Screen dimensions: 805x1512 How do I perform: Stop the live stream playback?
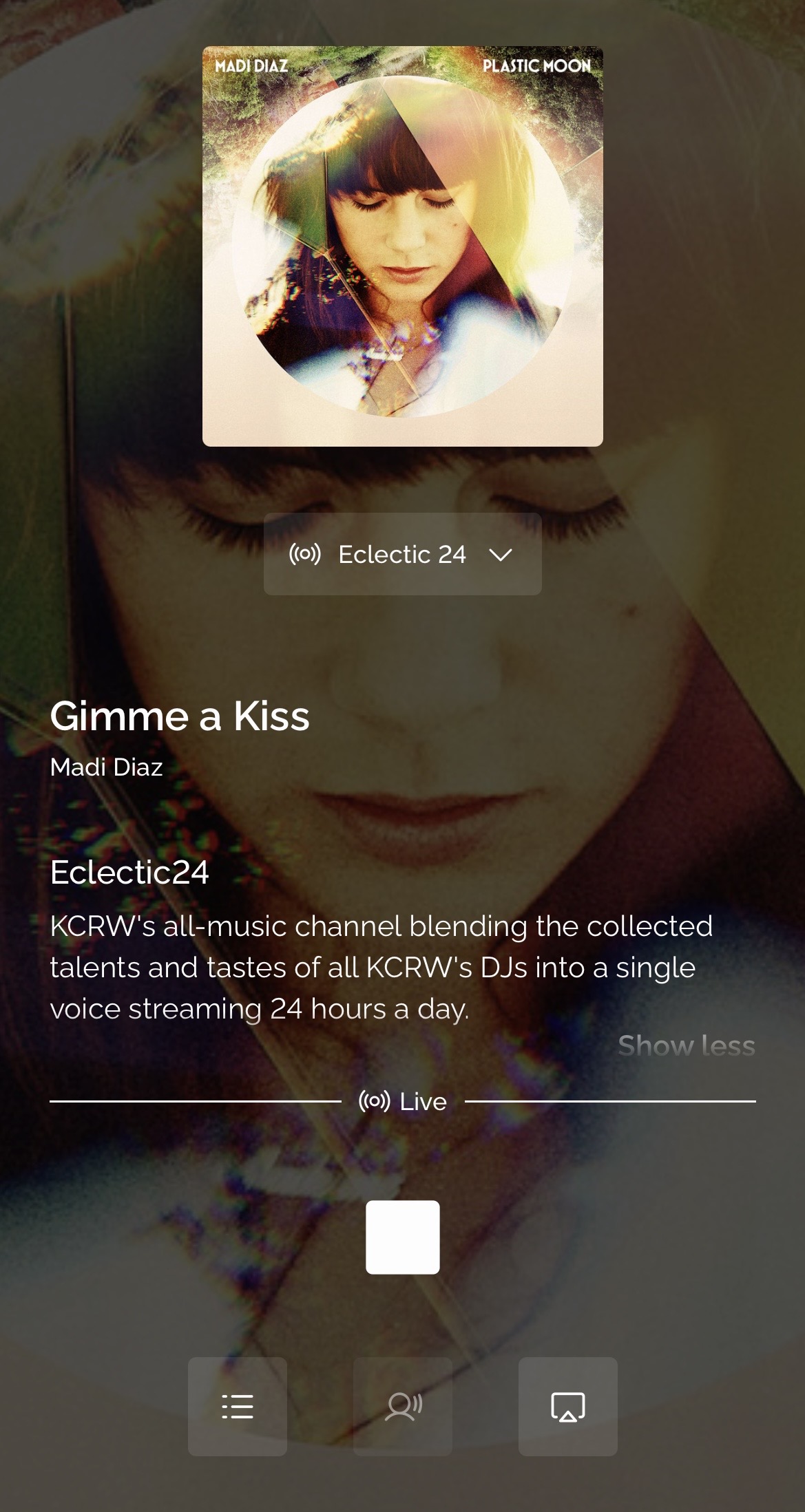tap(402, 1237)
